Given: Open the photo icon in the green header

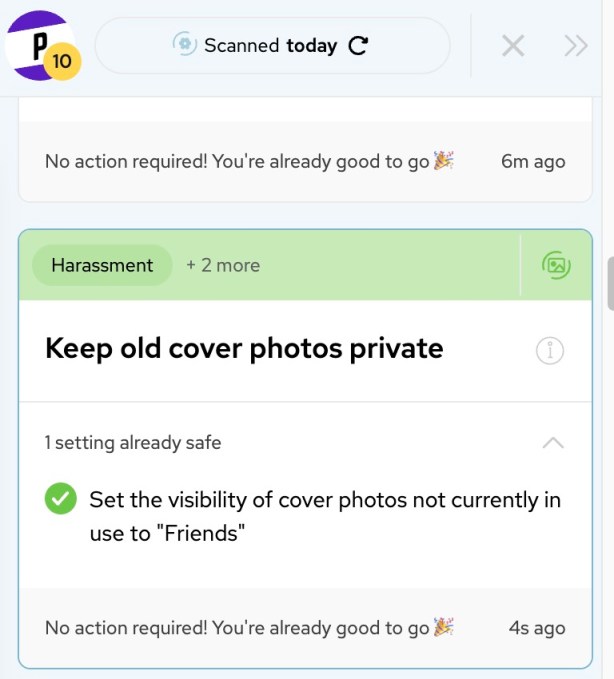Looking at the screenshot, I should coord(556,265).
